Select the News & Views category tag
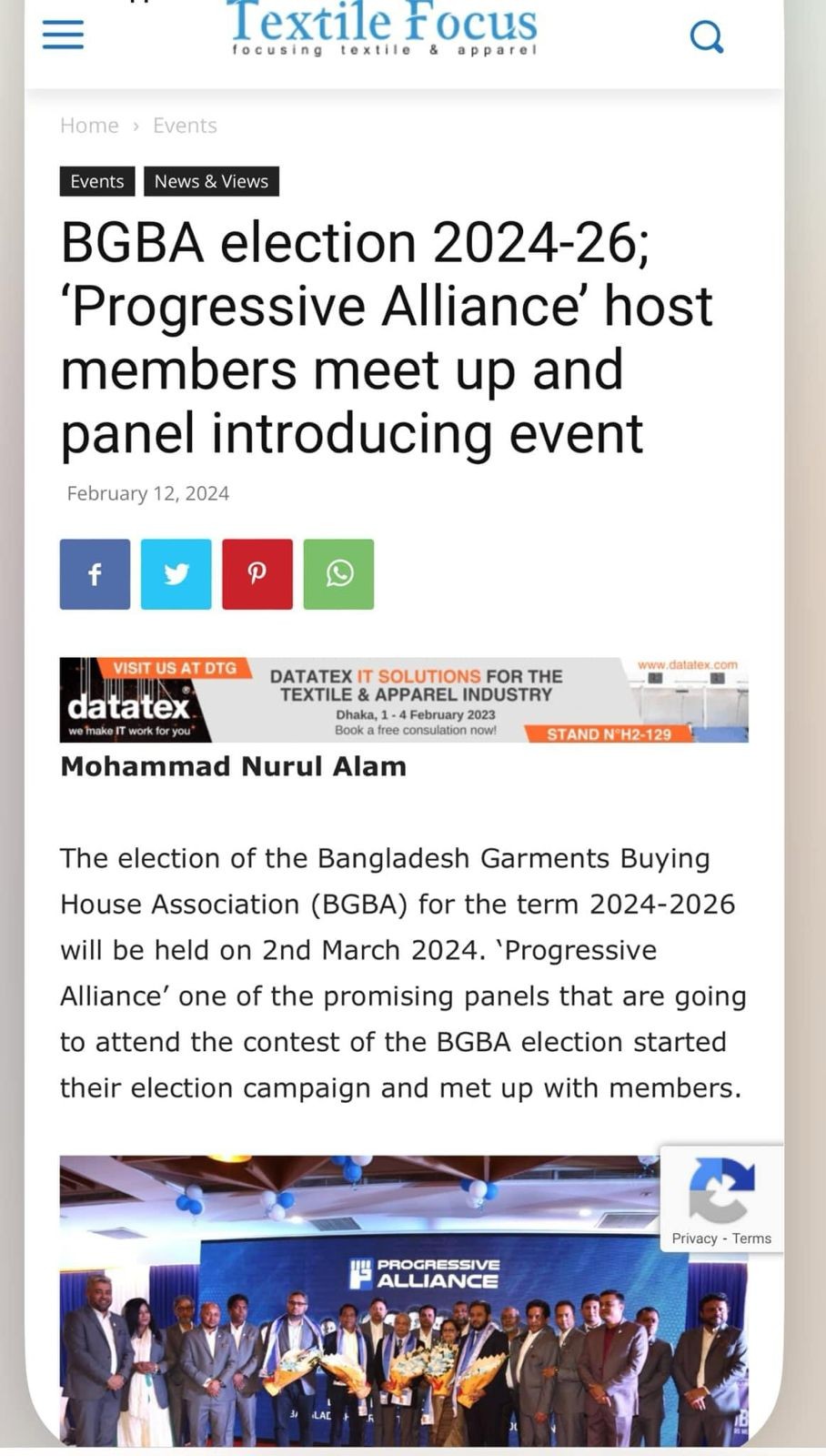The height and width of the screenshot is (1456, 826). click(211, 181)
